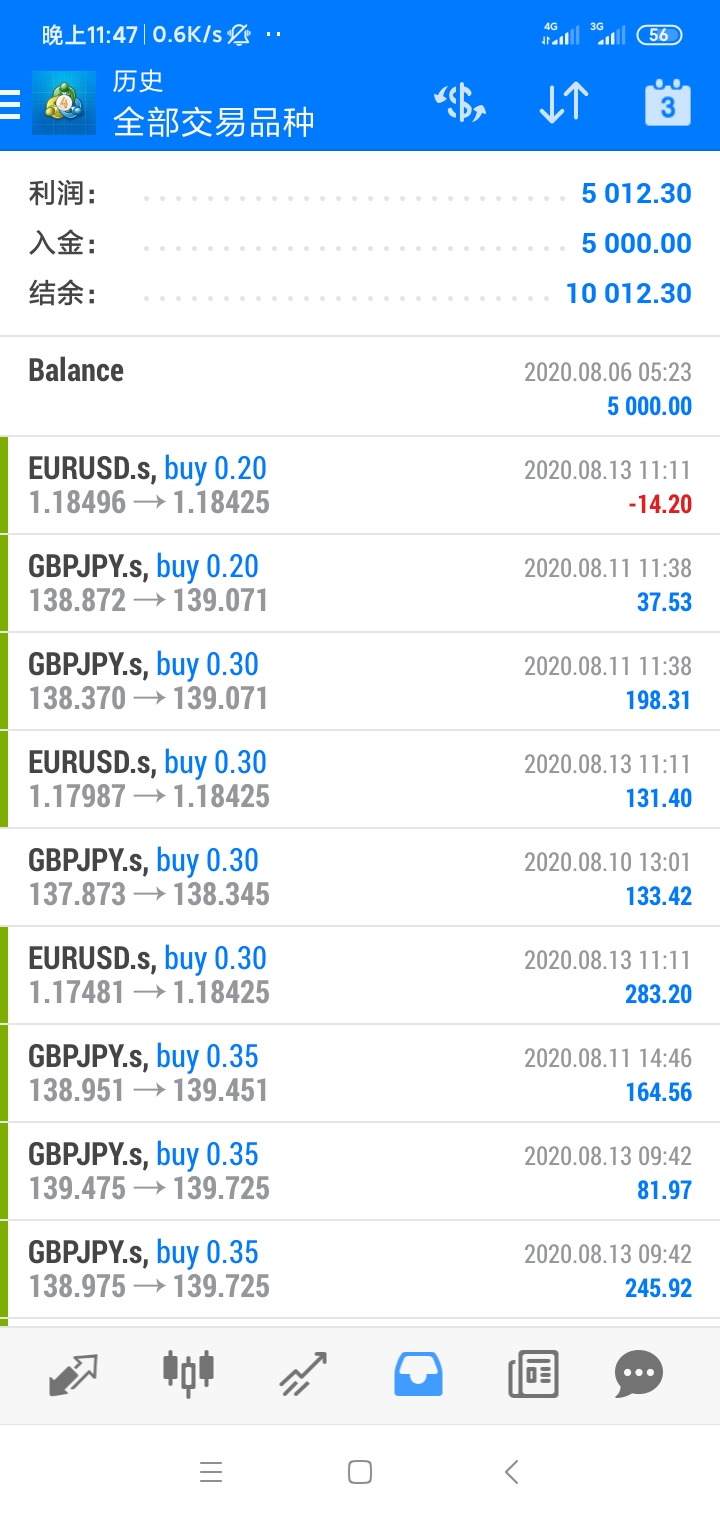
Task: Expand EURUSD.s trade with profit 283.20
Action: (360, 975)
